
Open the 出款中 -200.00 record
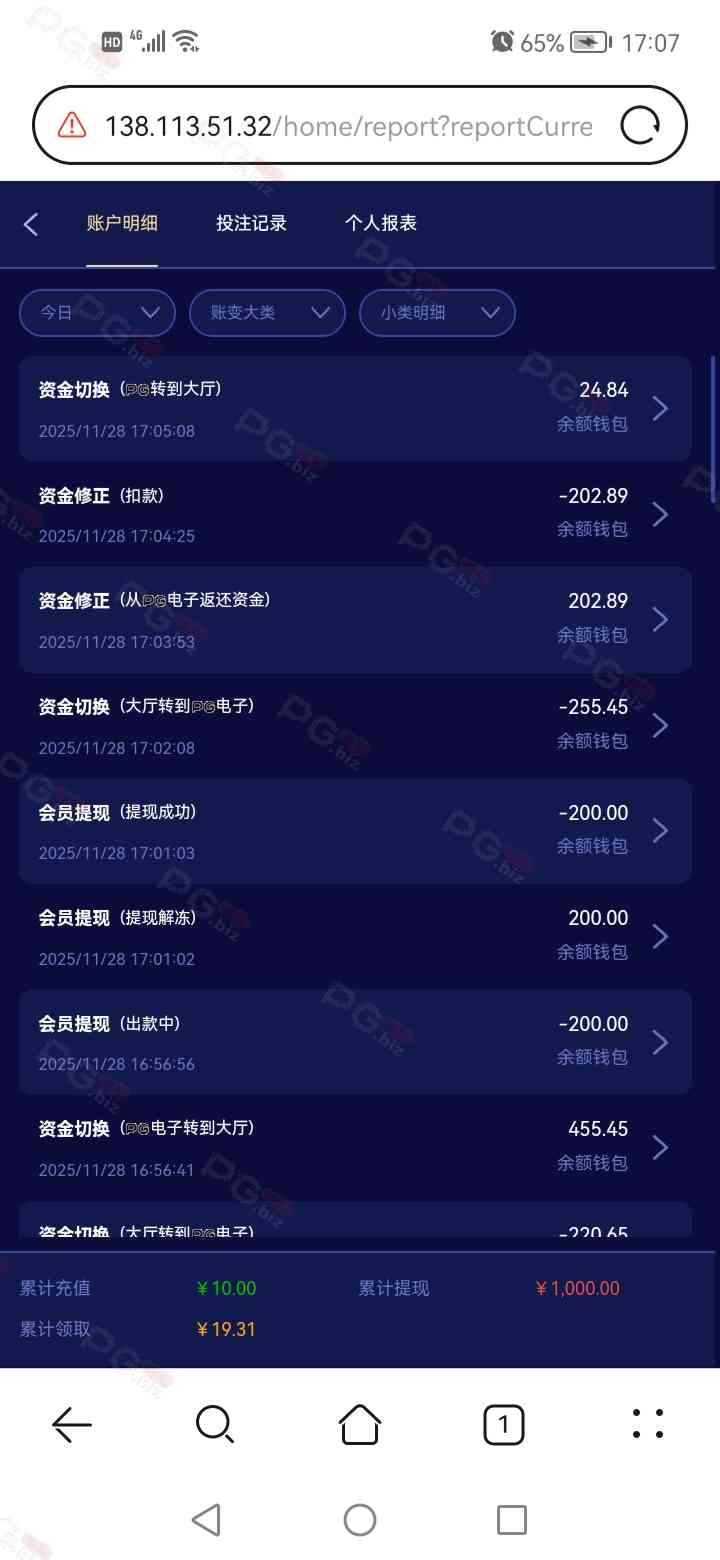(x=355, y=1042)
